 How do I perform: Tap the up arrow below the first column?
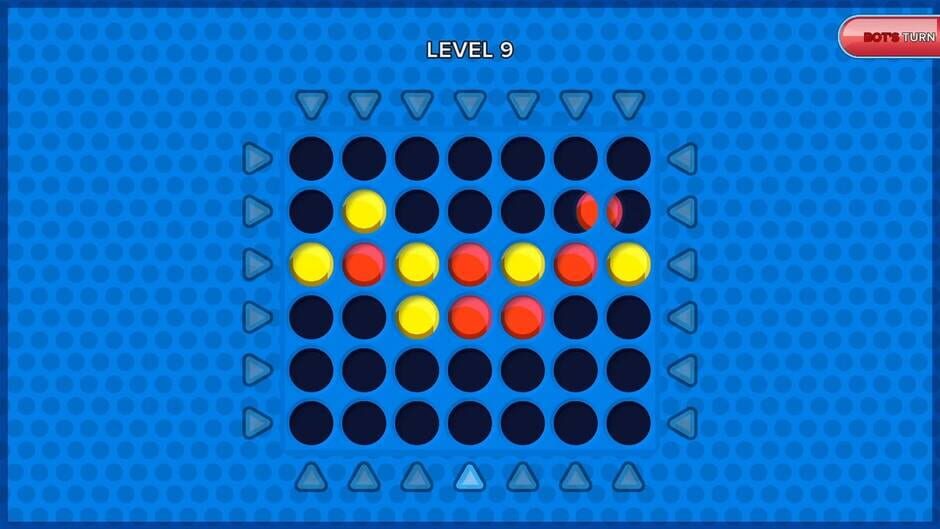[x=311, y=477]
